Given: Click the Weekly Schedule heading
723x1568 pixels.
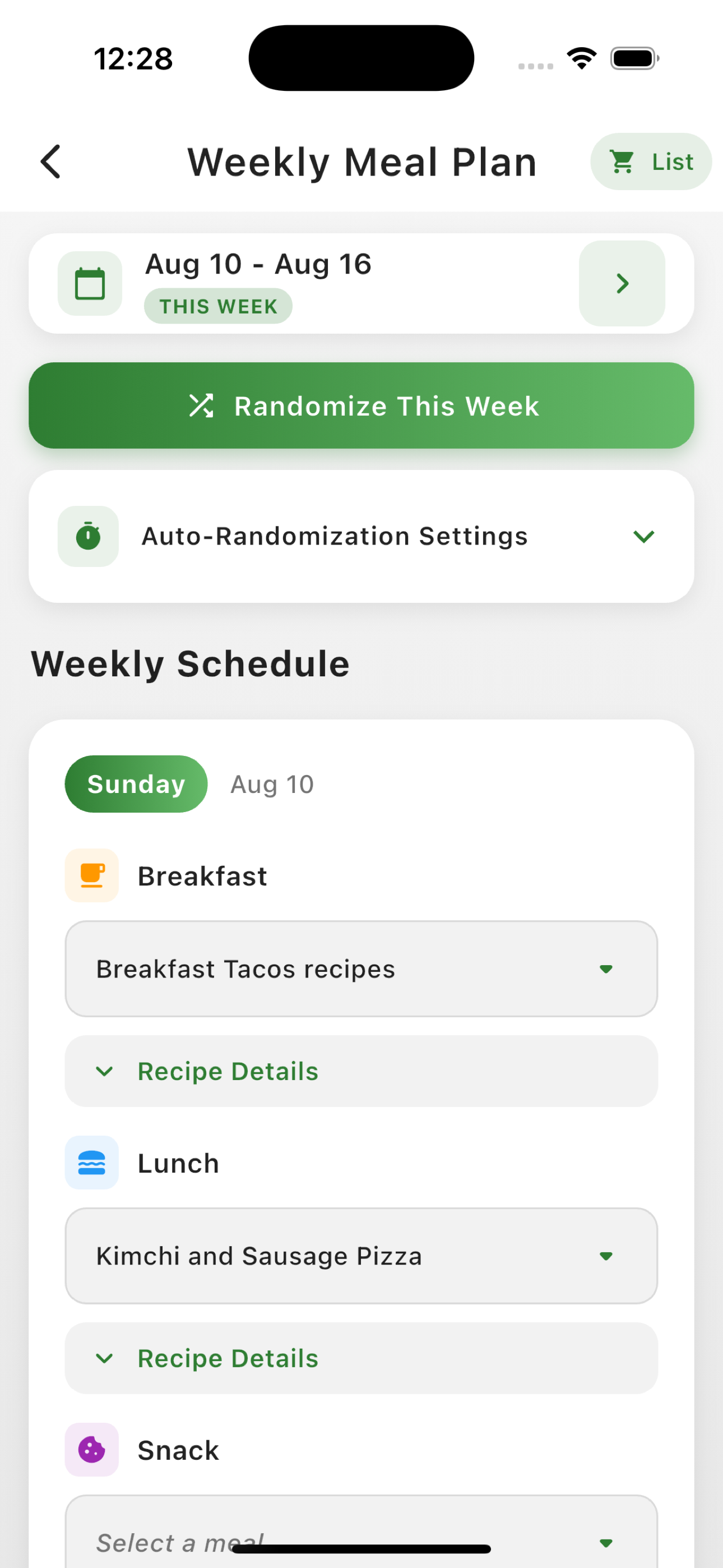Looking at the screenshot, I should [x=190, y=663].
